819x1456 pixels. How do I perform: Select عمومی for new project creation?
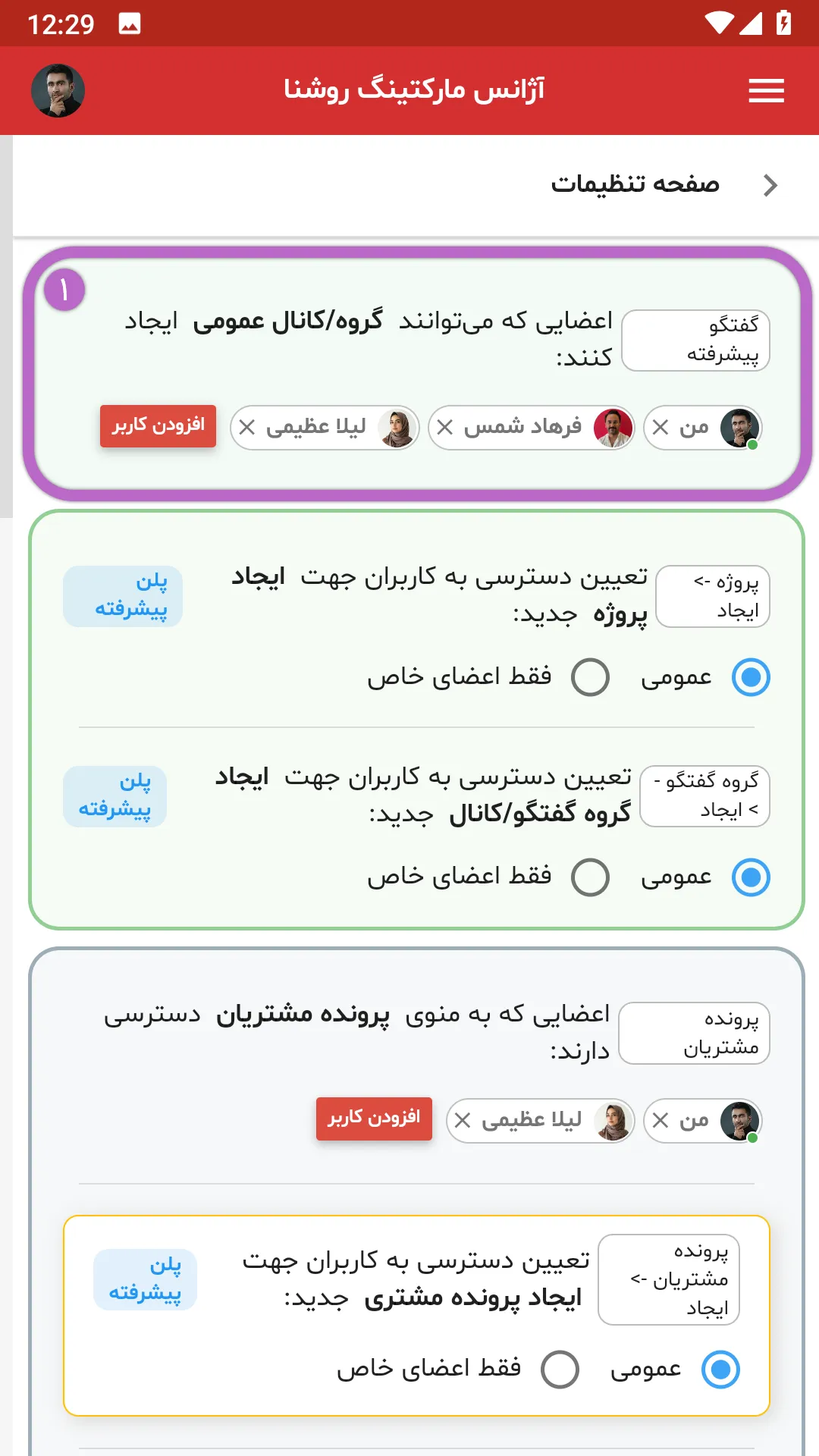point(751,677)
